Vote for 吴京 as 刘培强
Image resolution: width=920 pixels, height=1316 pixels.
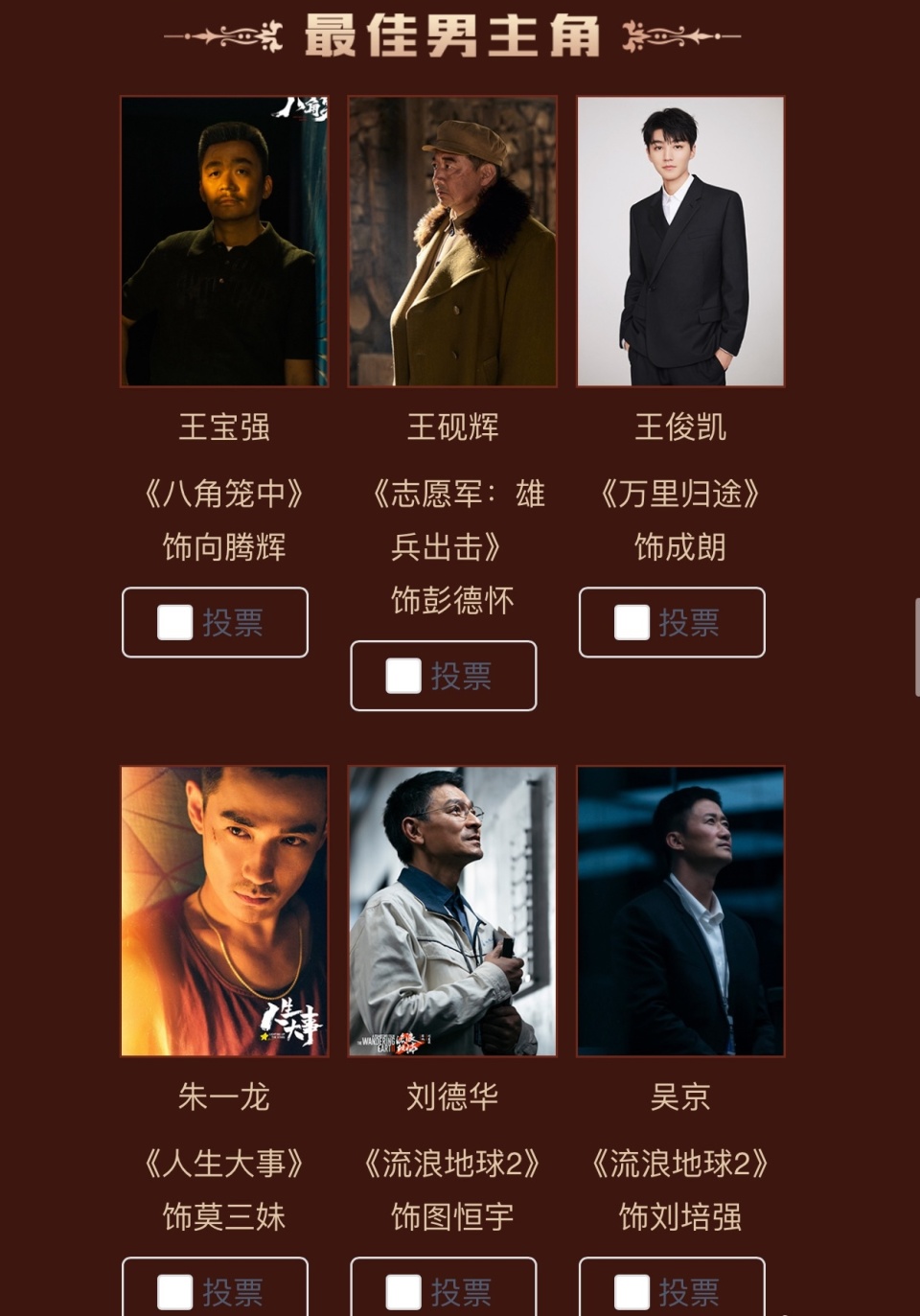coord(672,1290)
